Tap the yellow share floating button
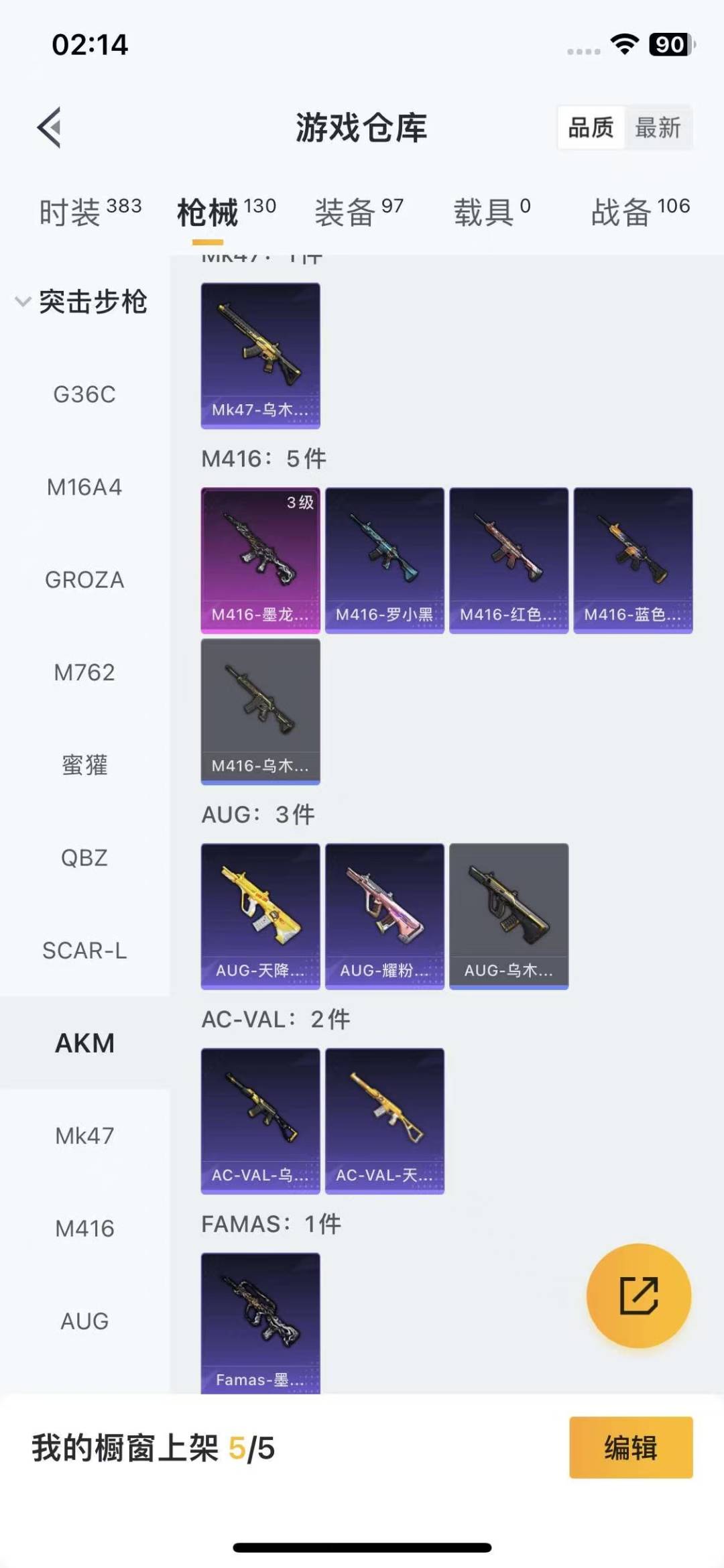Viewport: 724px width, 1568px height. point(638,1295)
